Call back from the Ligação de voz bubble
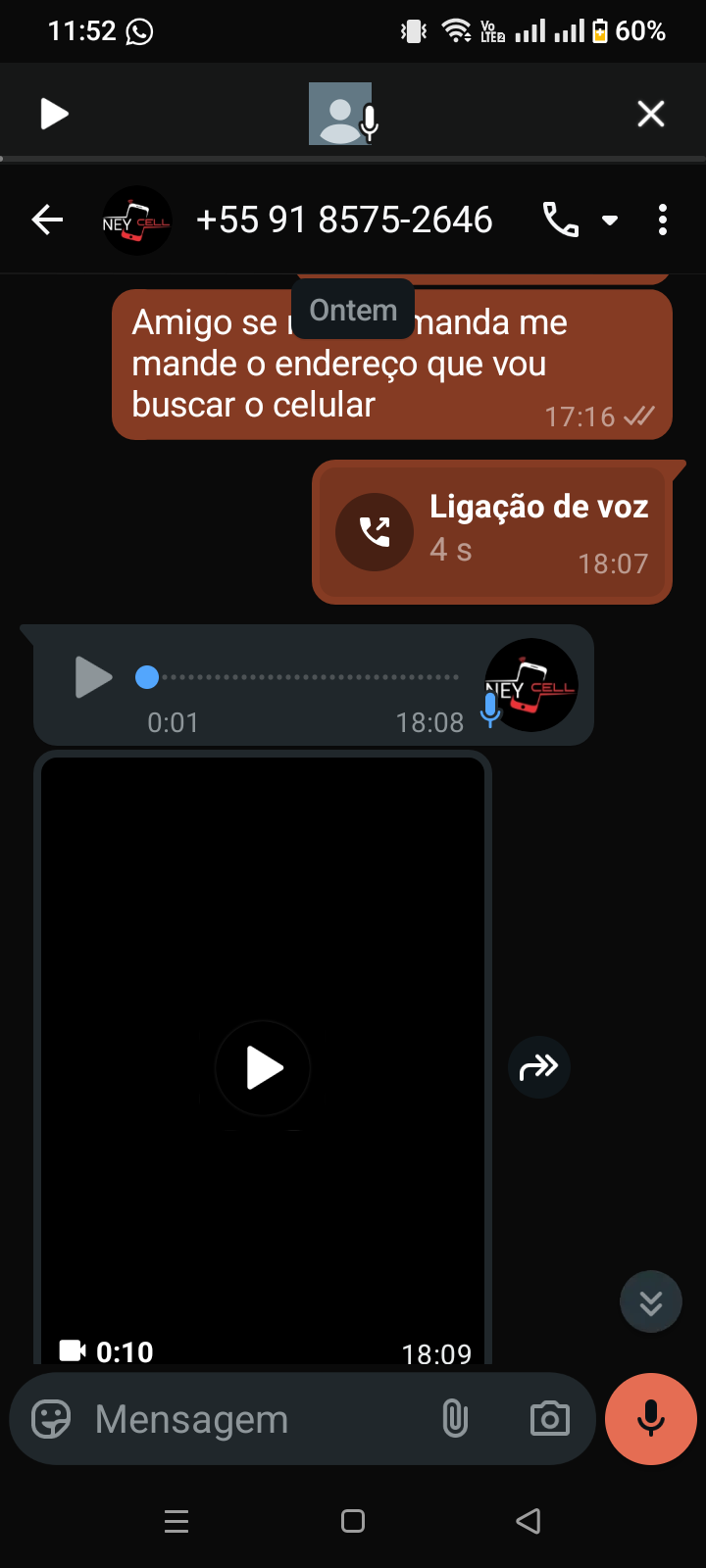The height and width of the screenshot is (1568, 706). coord(375,532)
